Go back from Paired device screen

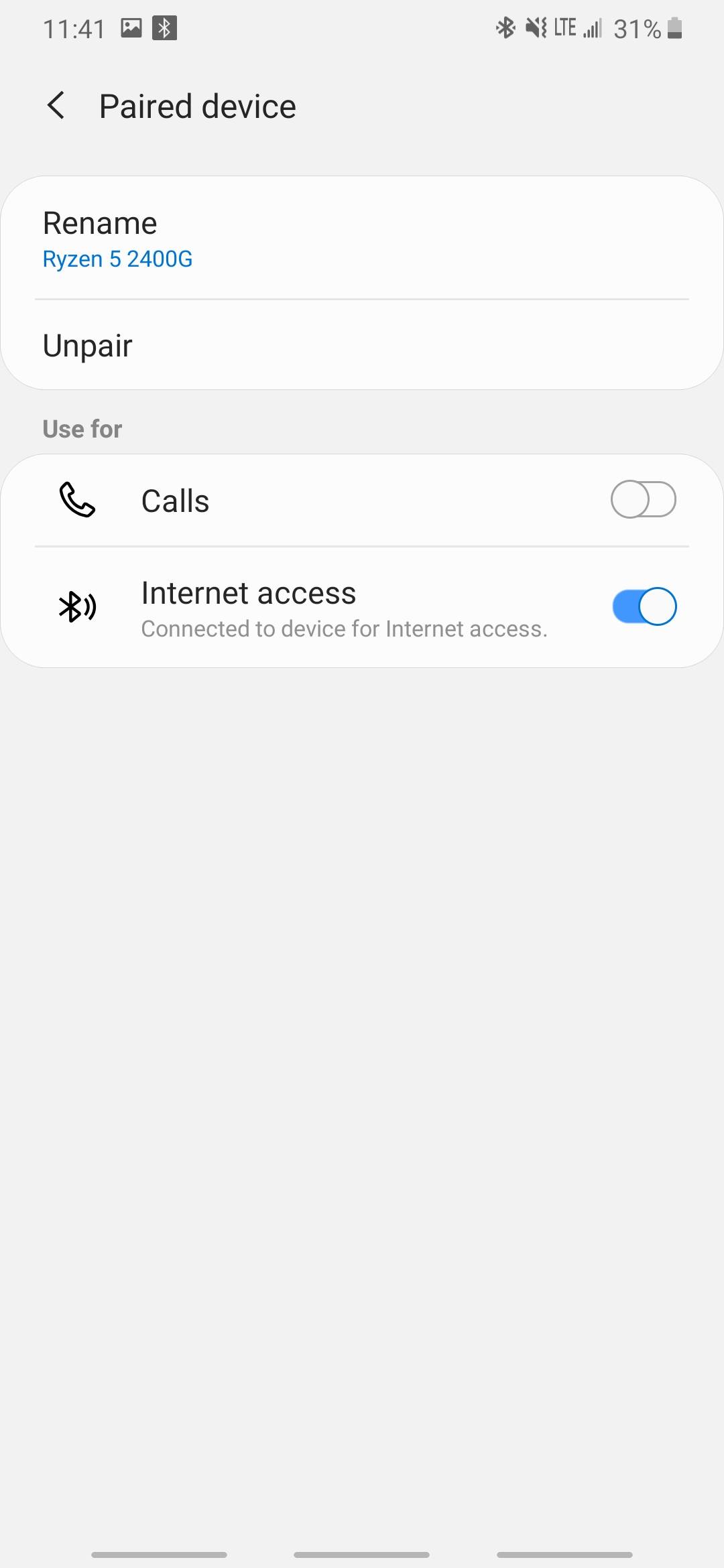pos(56,106)
